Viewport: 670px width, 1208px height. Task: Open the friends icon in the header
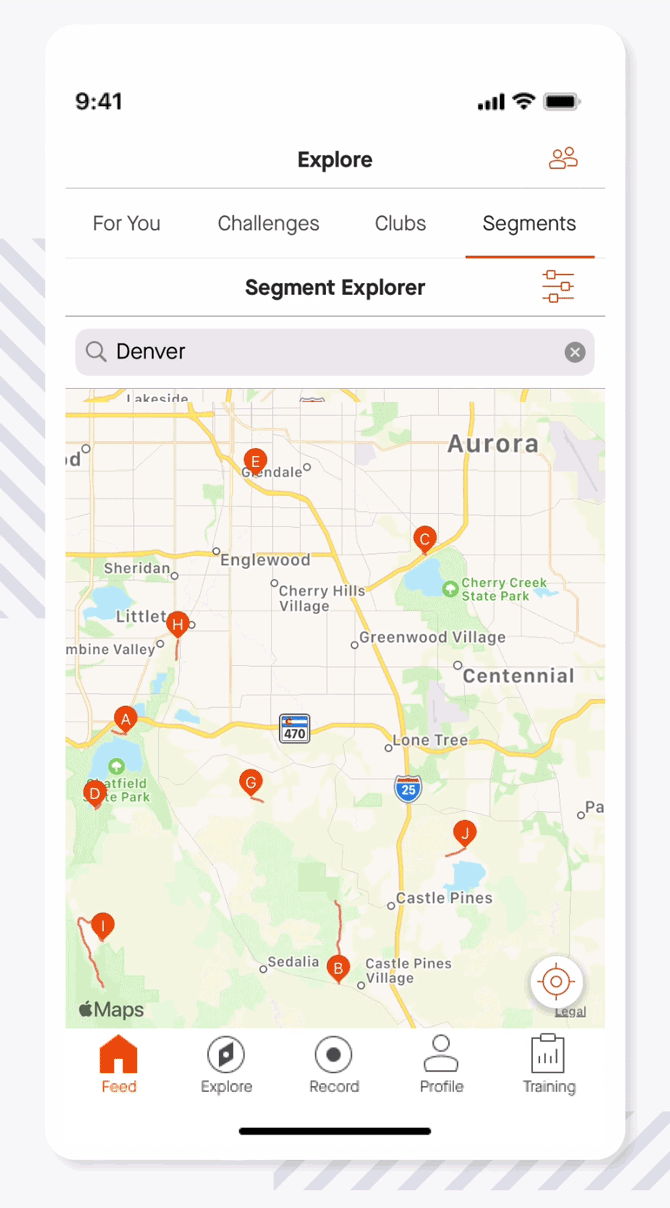click(563, 159)
